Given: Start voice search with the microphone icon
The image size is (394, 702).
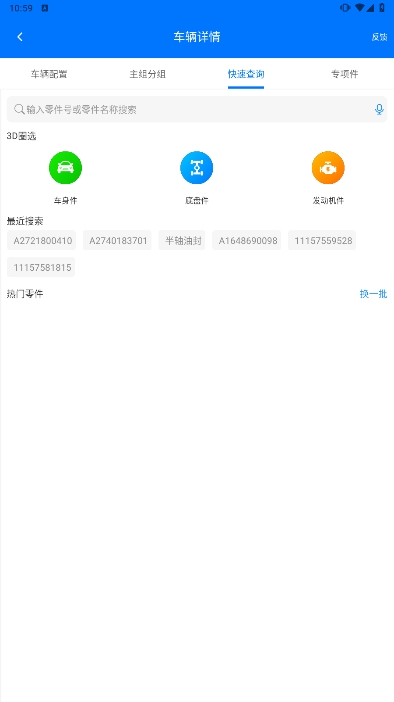Looking at the screenshot, I should 379,109.
